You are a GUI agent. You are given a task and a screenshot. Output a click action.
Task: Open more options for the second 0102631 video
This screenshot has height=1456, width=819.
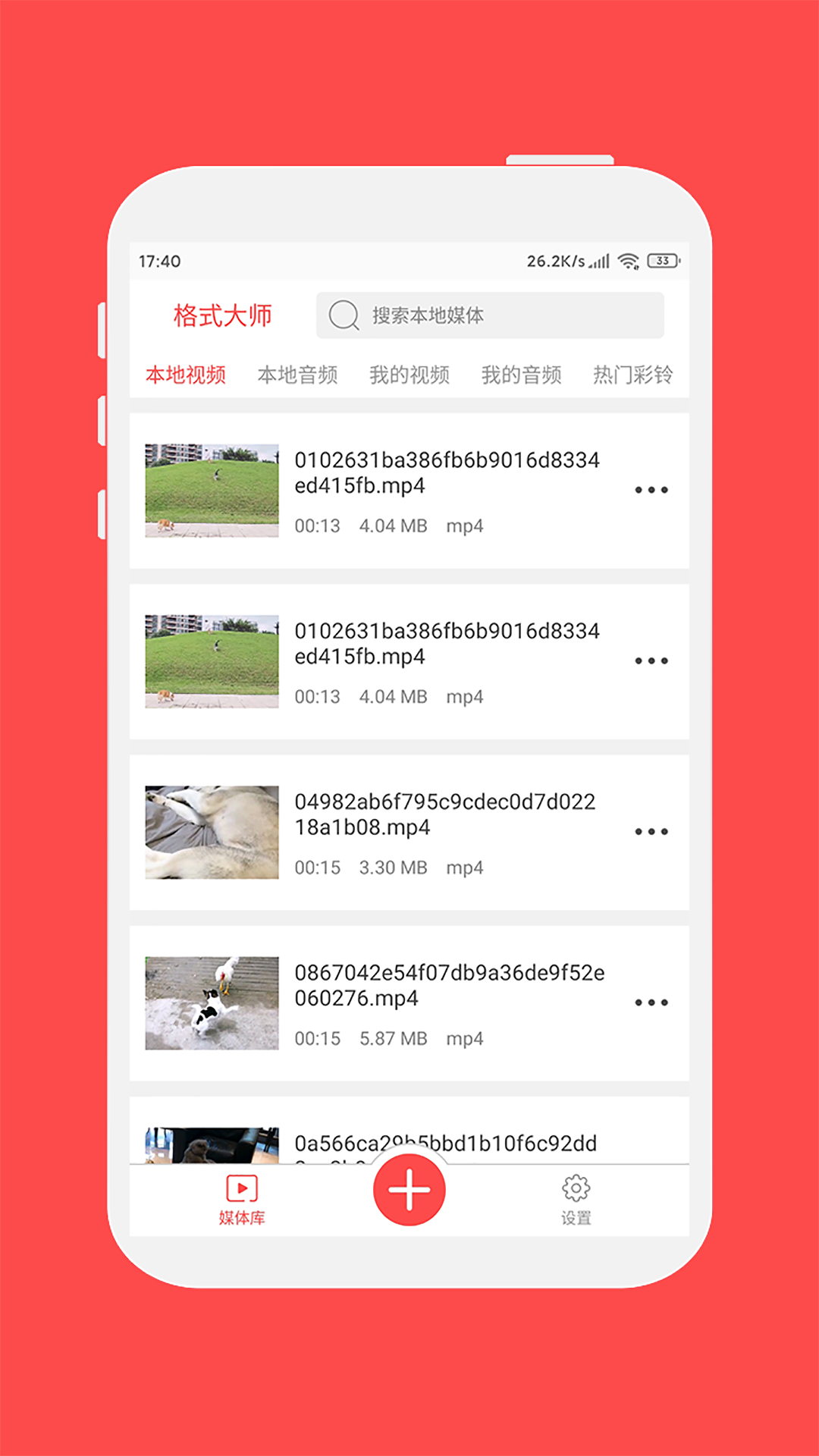click(651, 661)
